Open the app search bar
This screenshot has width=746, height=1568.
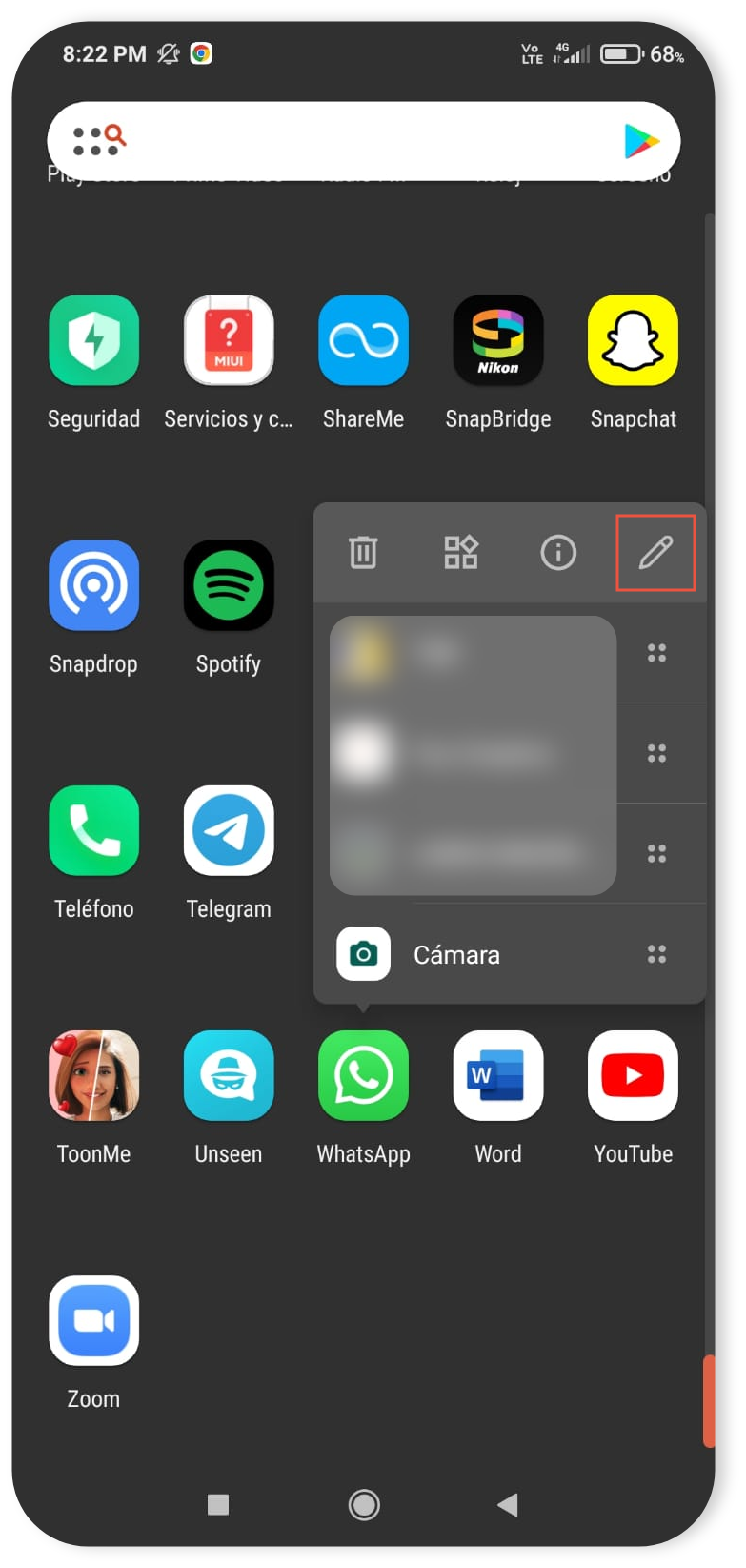click(362, 141)
